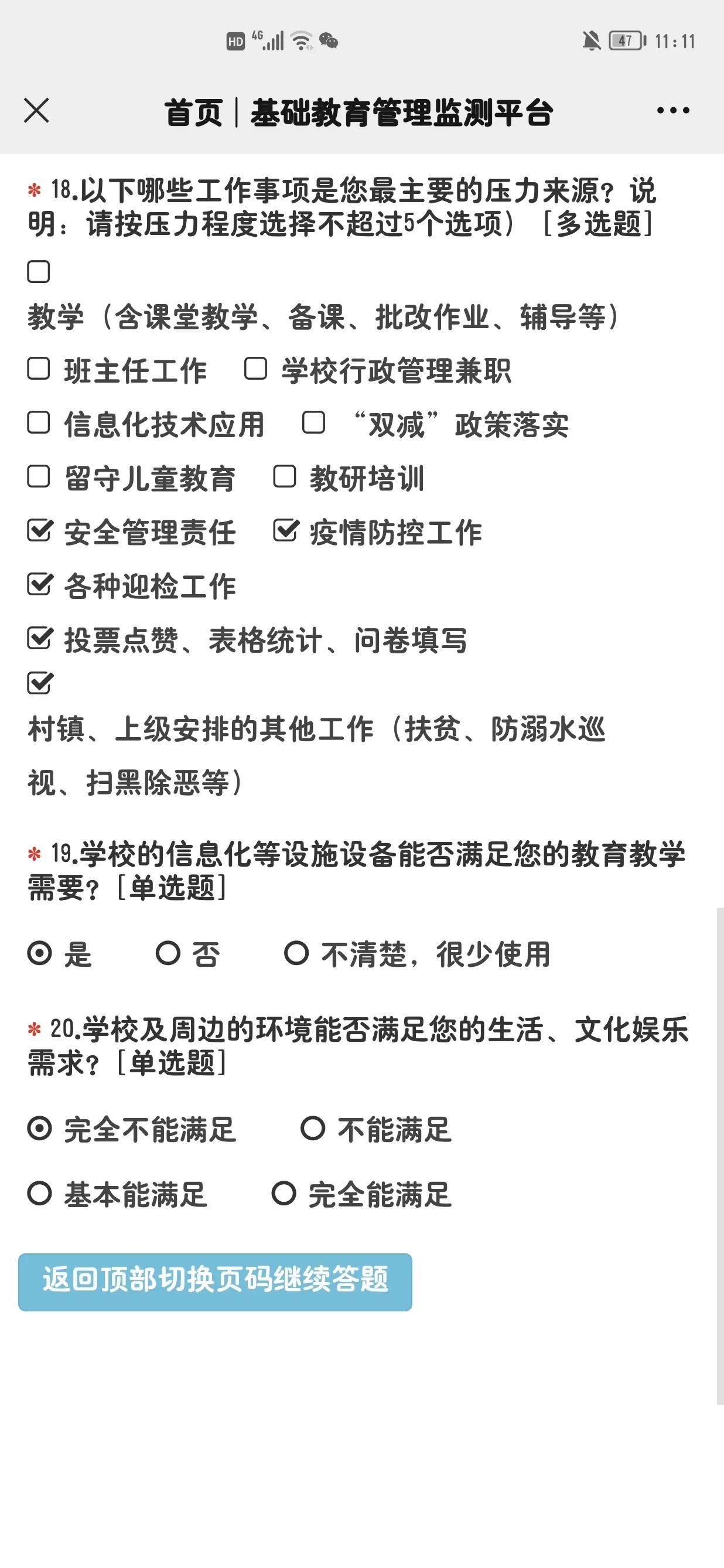The image size is (724, 1568).
Task: Check the 班主任工作 option
Action: [x=38, y=368]
